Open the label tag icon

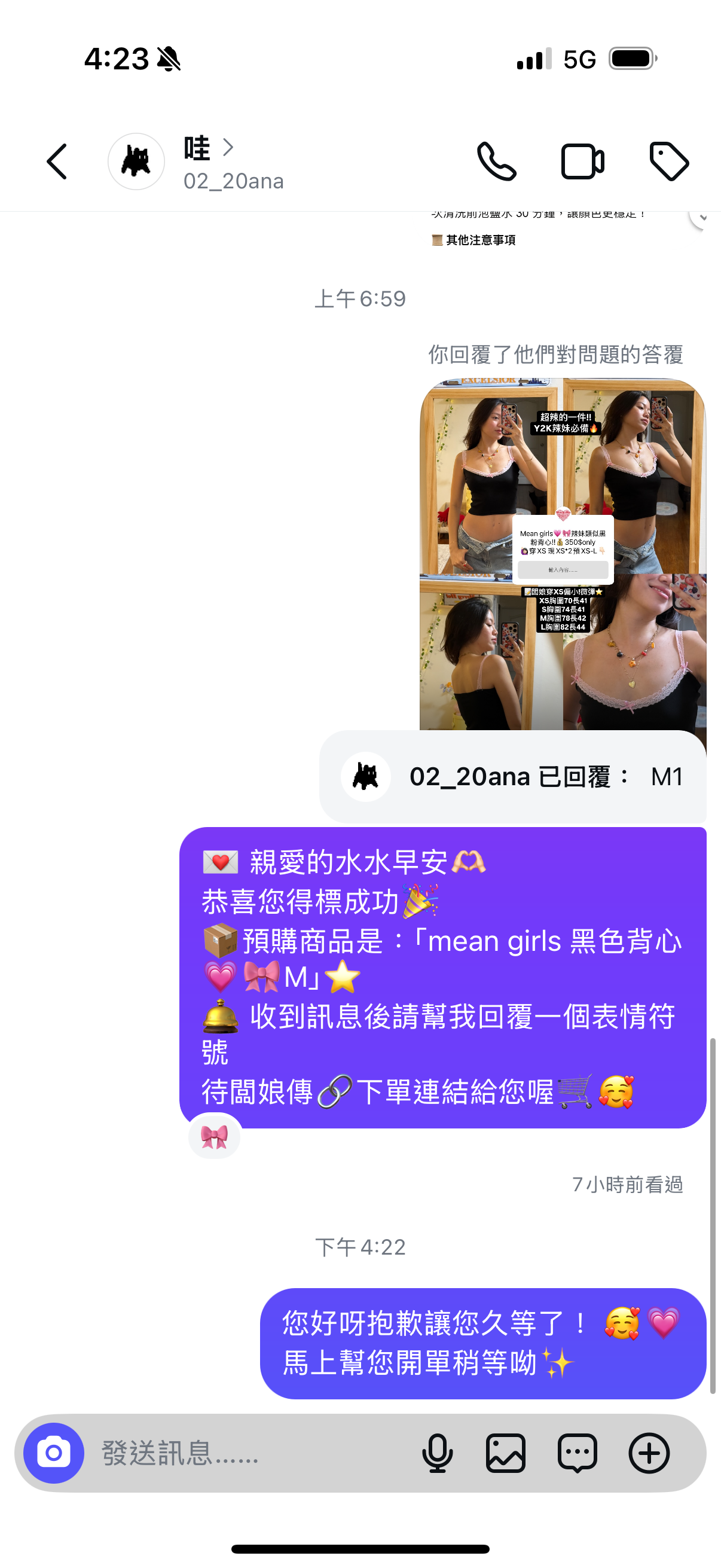pos(668,162)
